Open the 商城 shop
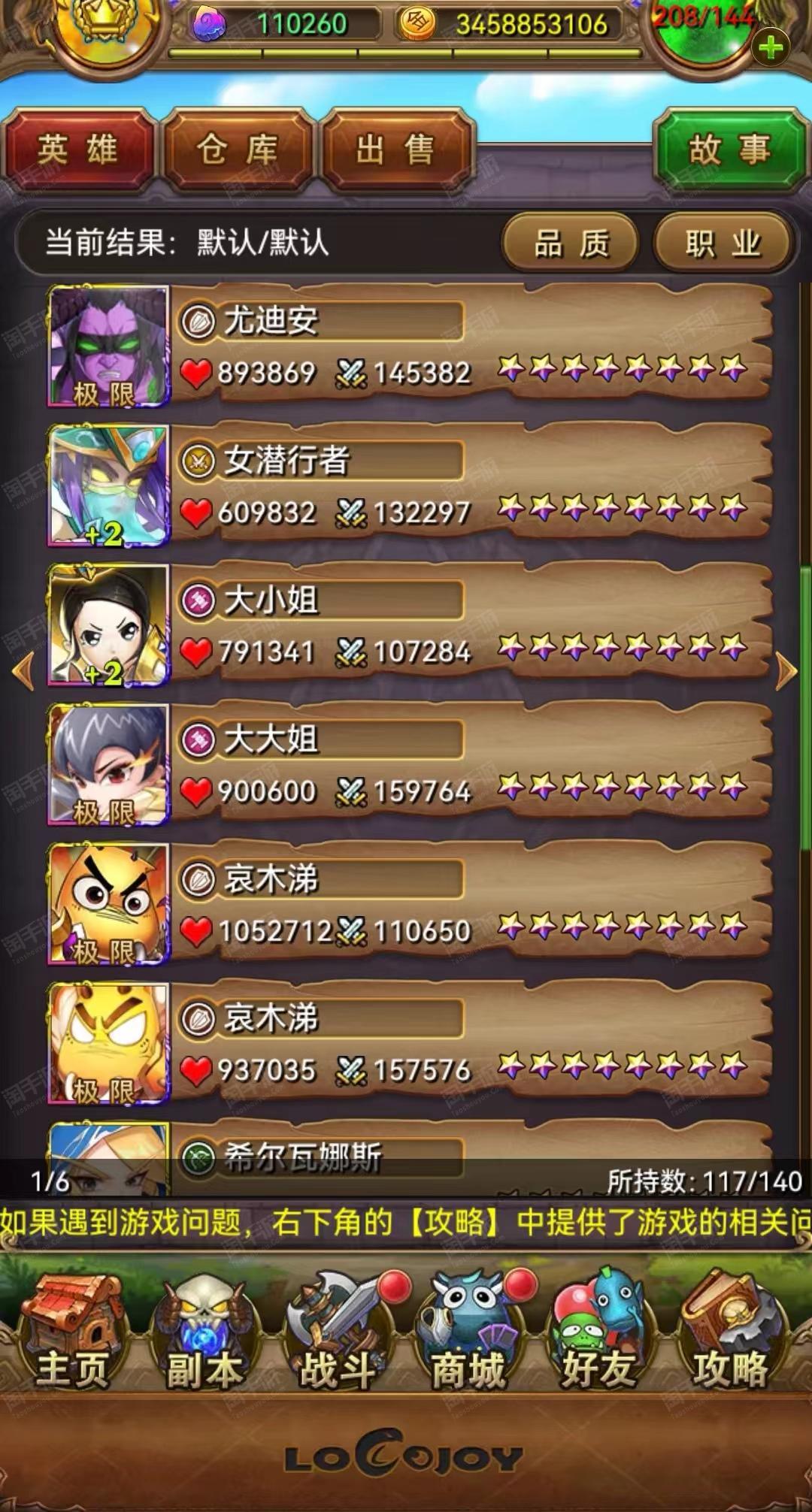This screenshot has width=812, height=1512. tap(469, 1334)
